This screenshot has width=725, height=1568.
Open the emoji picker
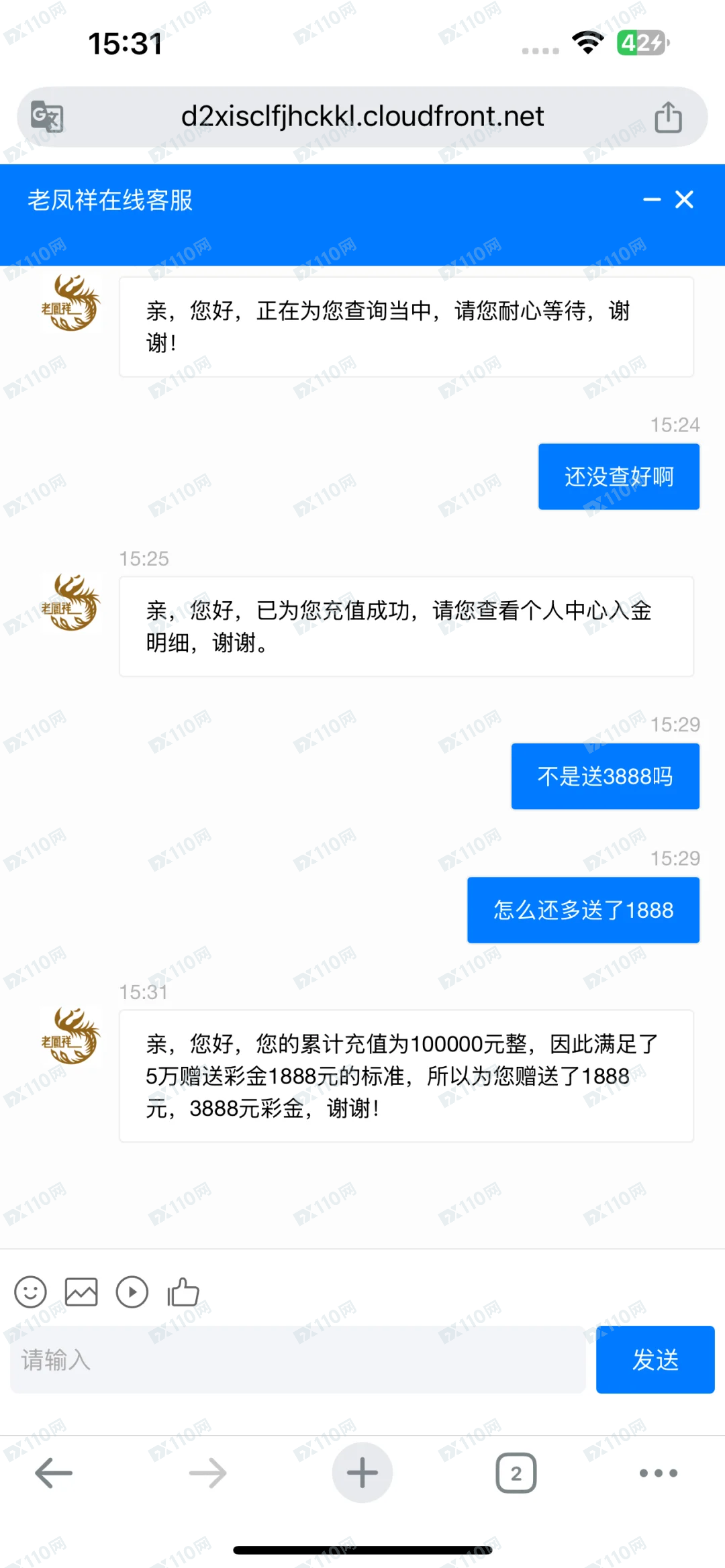[x=31, y=1292]
